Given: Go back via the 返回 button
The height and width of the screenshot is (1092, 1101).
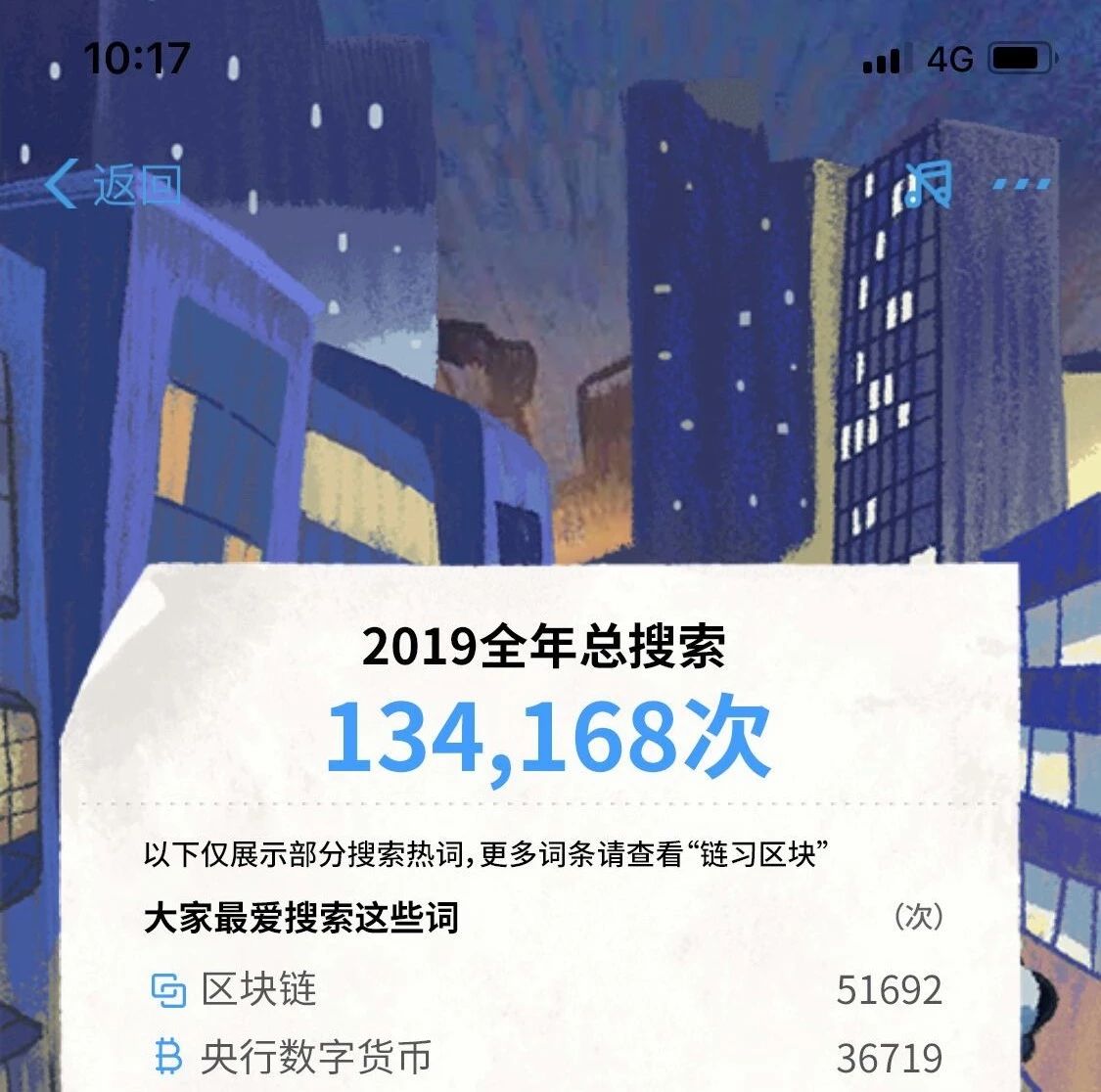Looking at the screenshot, I should click(113, 184).
